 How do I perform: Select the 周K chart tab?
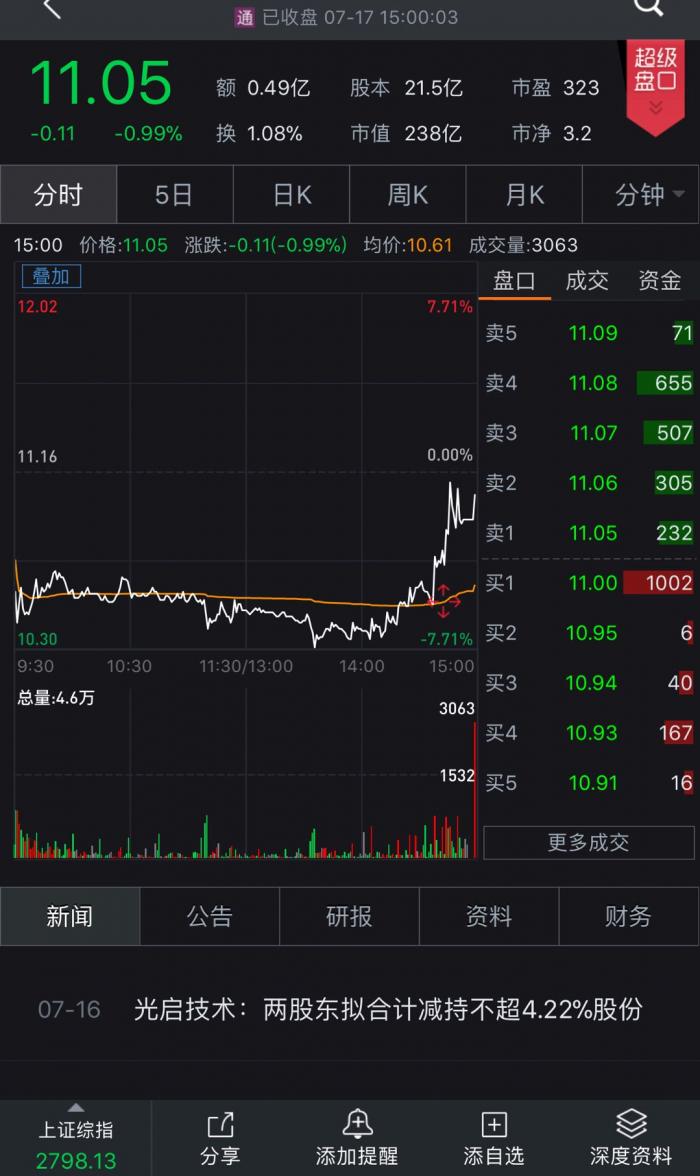pos(408,194)
